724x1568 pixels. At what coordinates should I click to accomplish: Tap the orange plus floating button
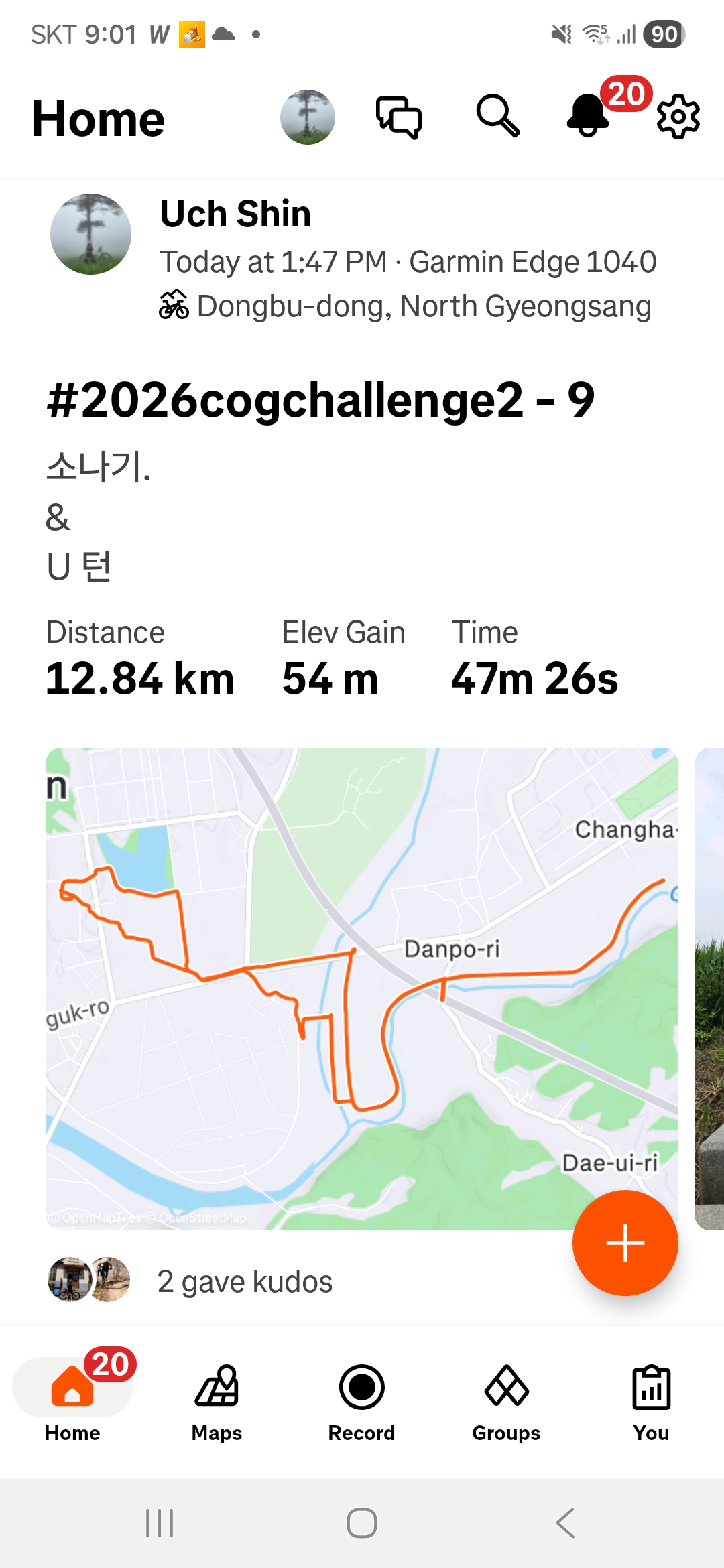tap(625, 1243)
